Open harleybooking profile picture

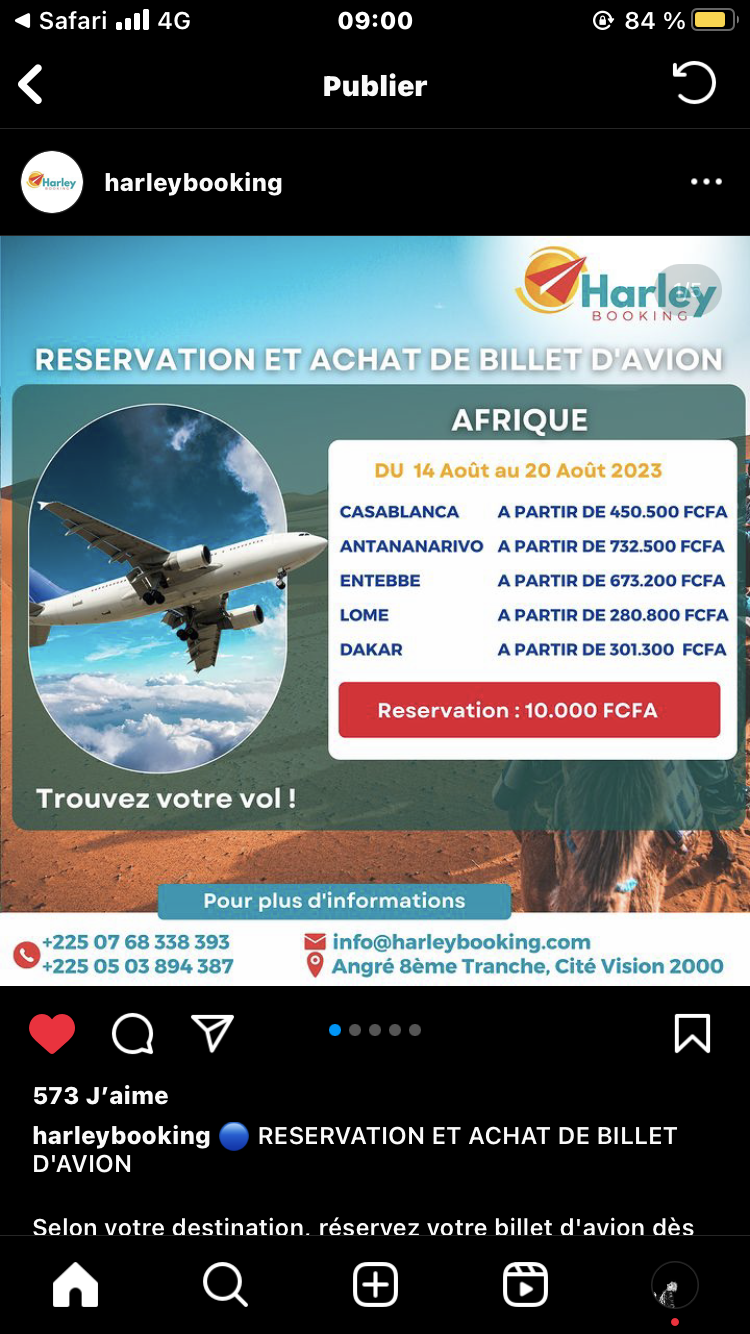pos(52,182)
